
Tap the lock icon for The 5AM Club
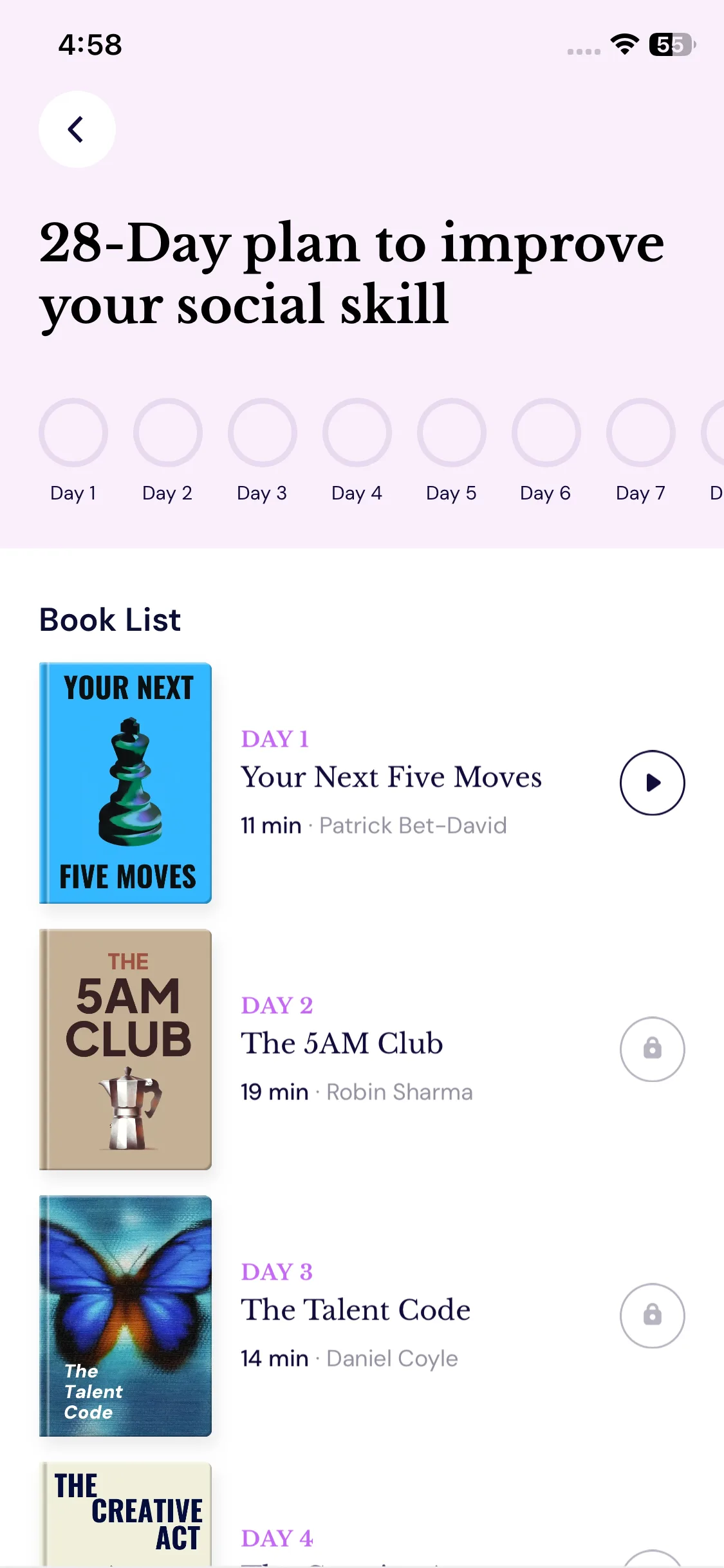(x=652, y=1049)
